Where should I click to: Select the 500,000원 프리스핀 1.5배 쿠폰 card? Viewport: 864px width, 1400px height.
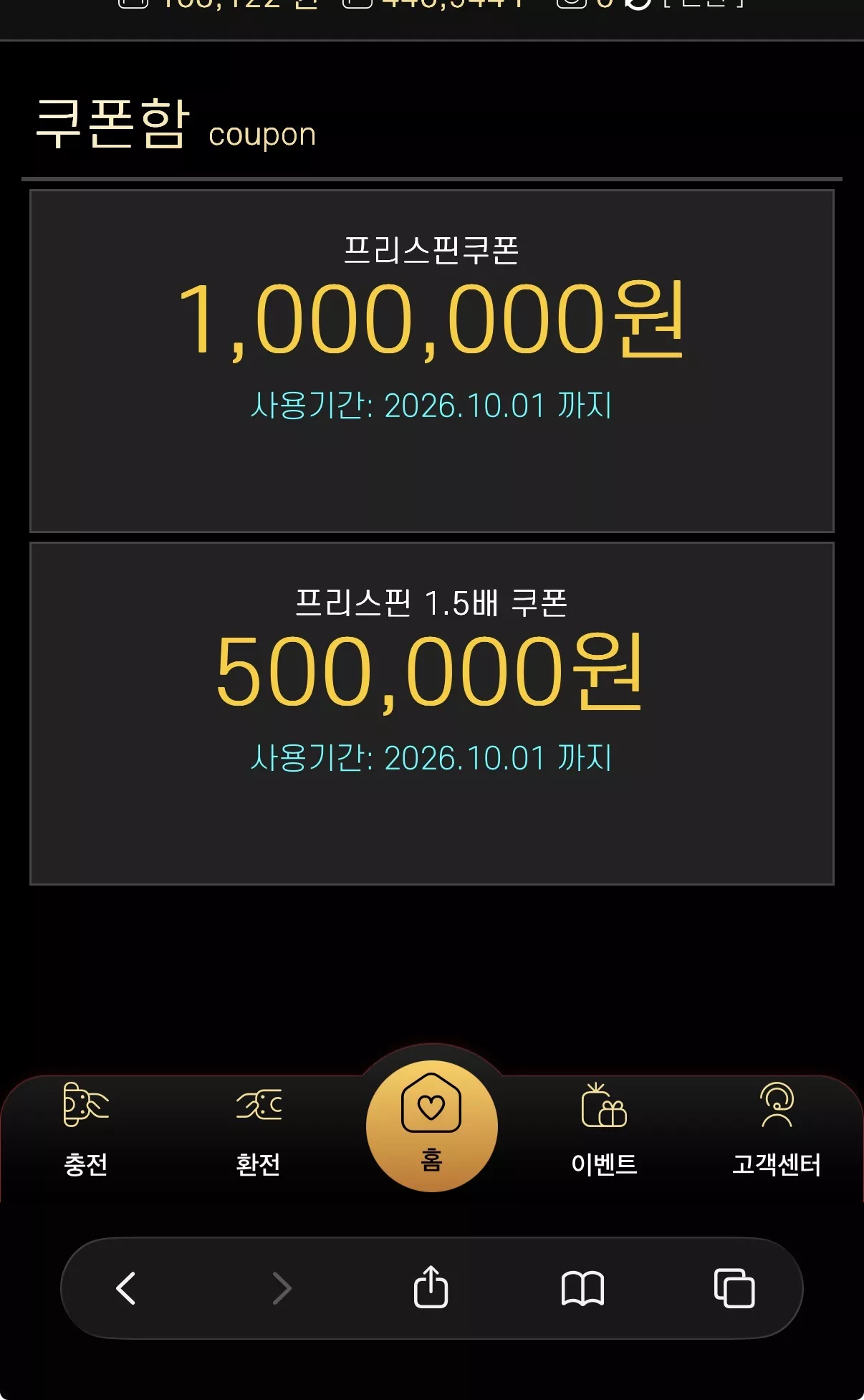click(432, 714)
